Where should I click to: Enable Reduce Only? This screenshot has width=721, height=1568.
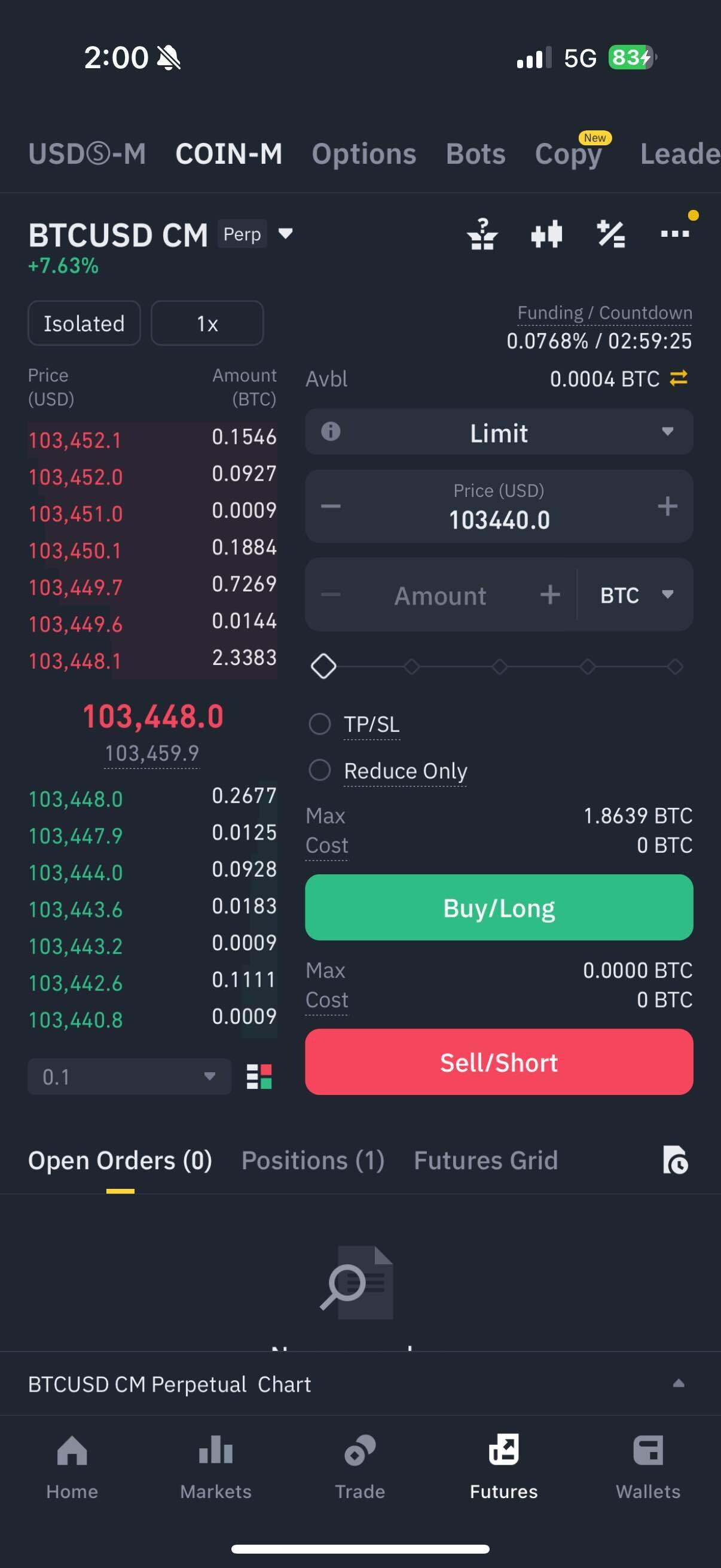point(320,770)
